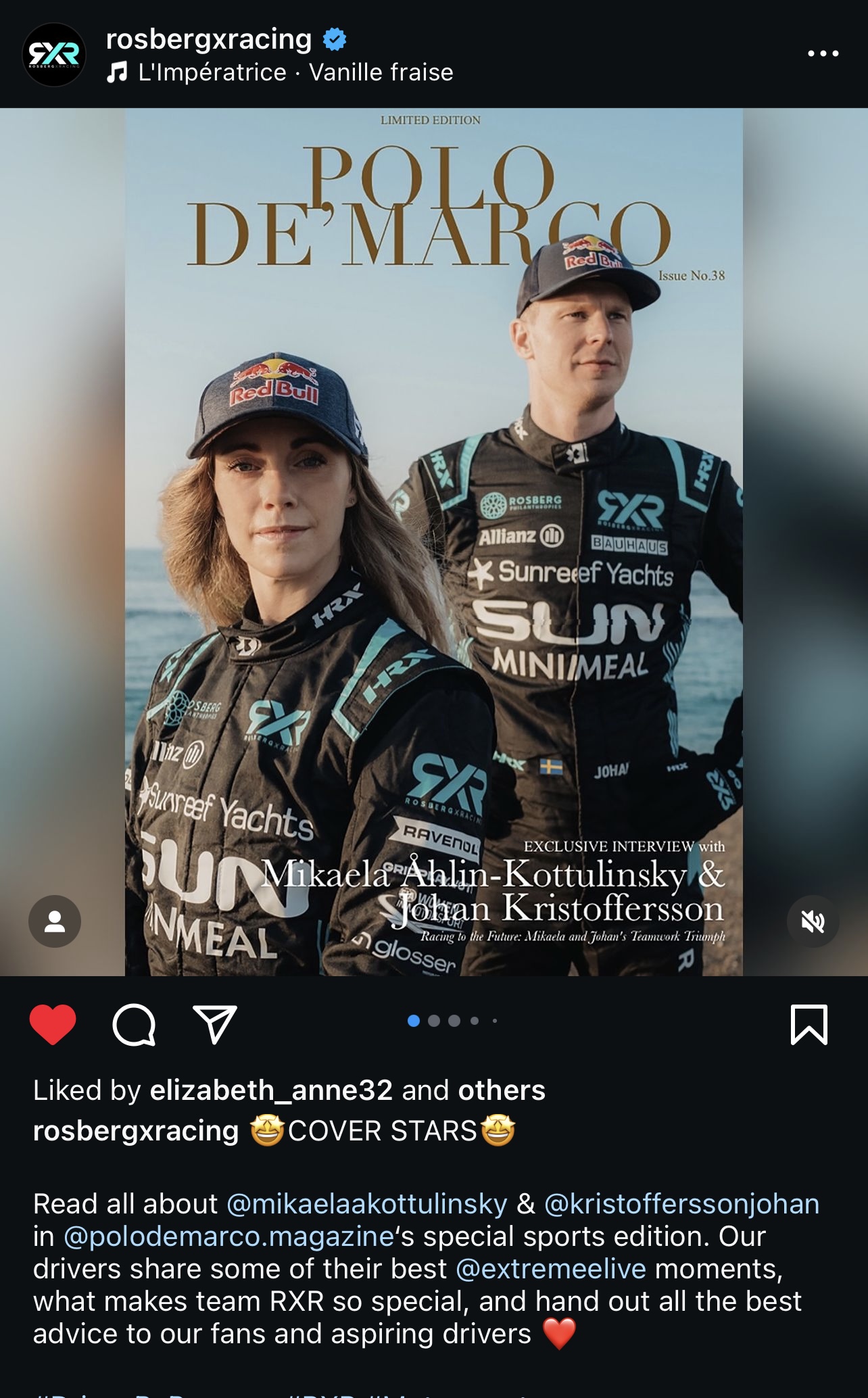The height and width of the screenshot is (1398, 868).
Task: Show the tagged people icon on the photo
Action: [x=55, y=921]
